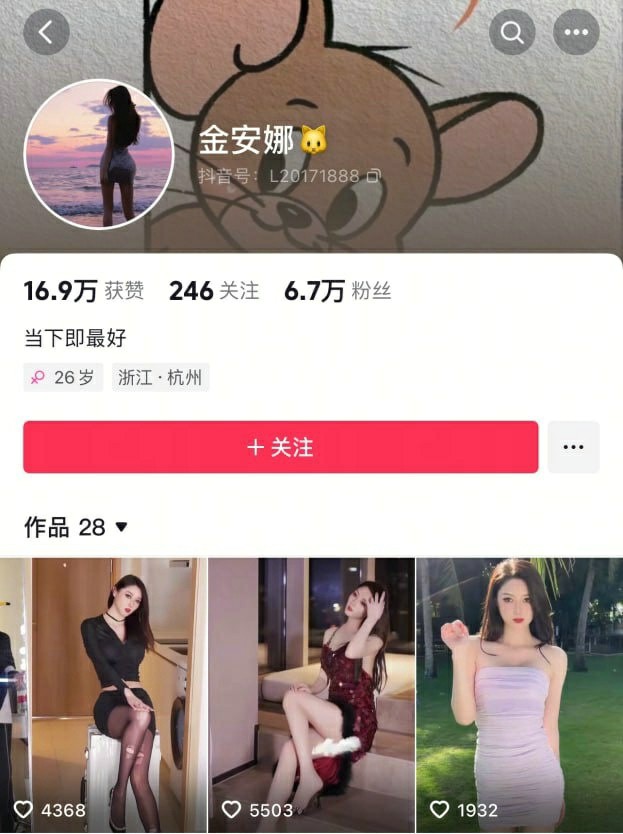623x834 pixels.
Task: Open search on this profile
Action: [512, 32]
